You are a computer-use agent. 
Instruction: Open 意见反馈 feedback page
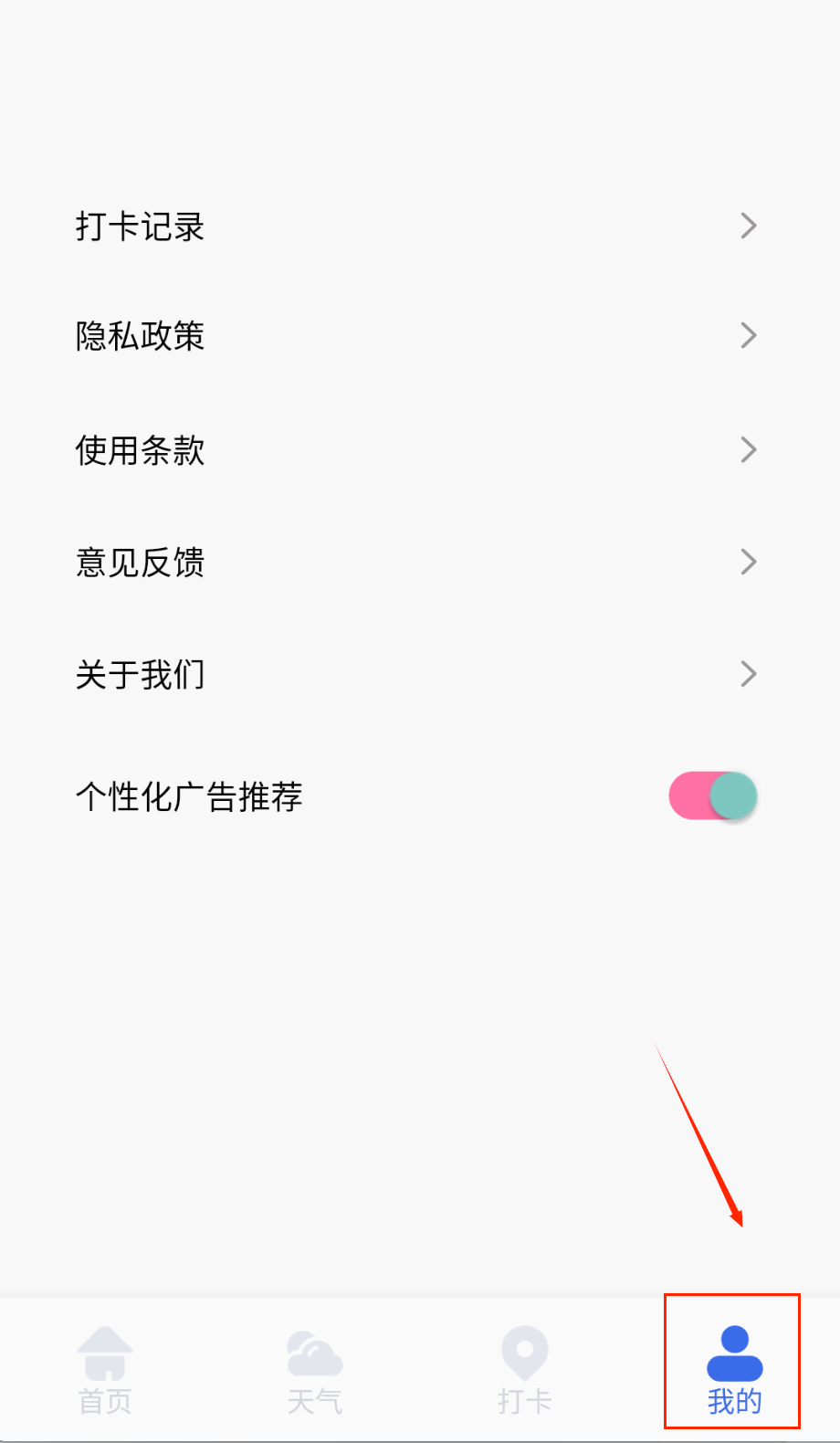[415, 562]
